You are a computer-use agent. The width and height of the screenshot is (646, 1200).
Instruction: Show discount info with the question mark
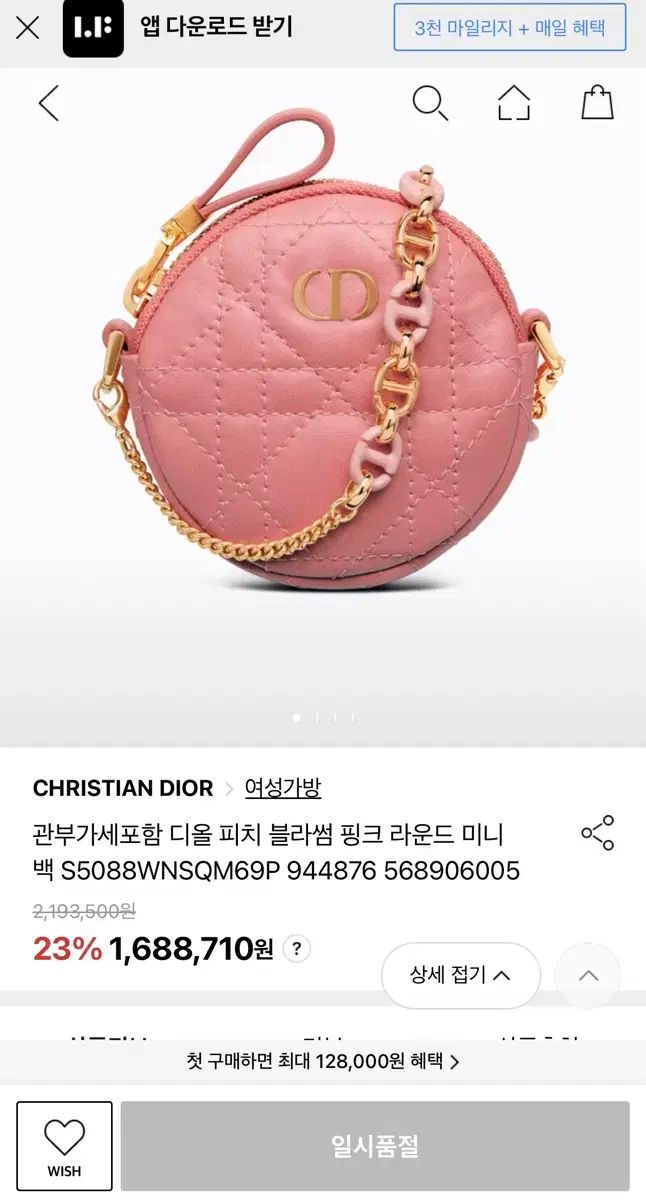point(296,949)
